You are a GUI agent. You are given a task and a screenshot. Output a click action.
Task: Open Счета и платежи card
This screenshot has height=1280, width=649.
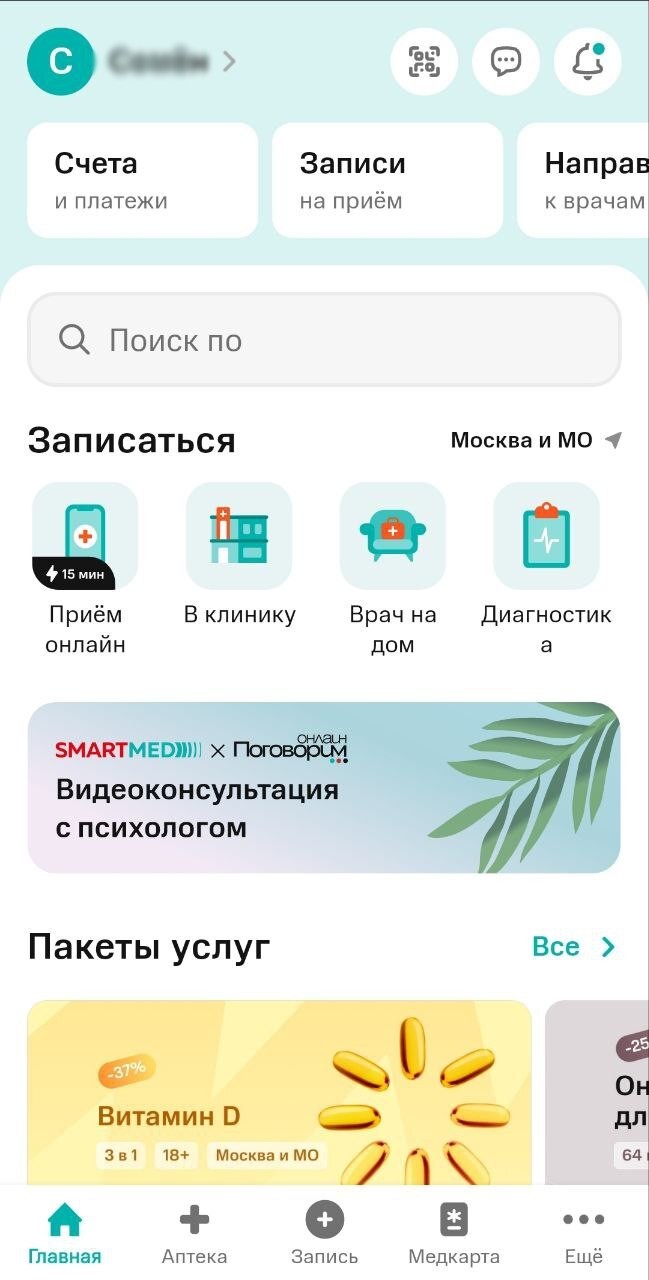pyautogui.click(x=142, y=181)
